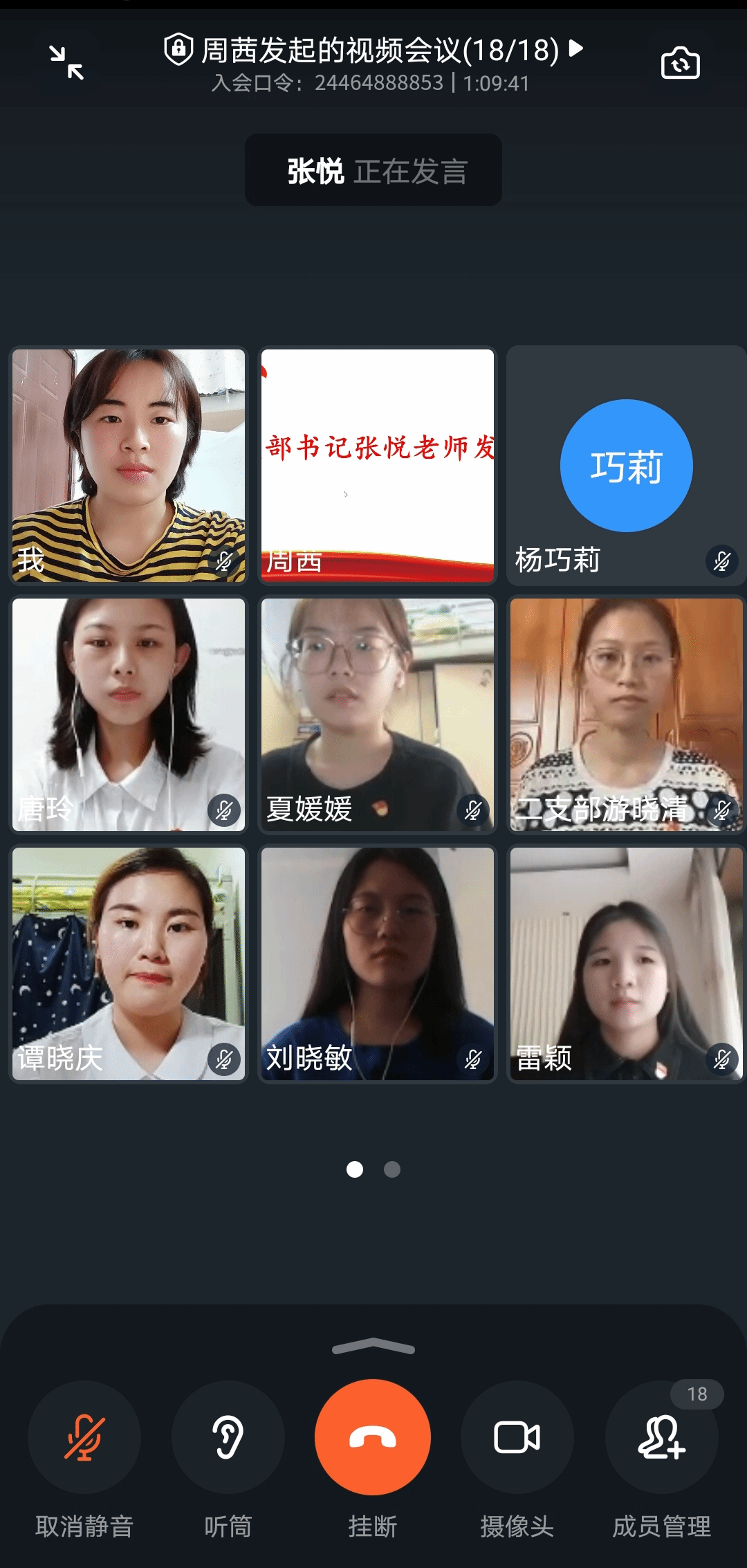Open 雷颖's video tile
The image size is (747, 1568).
coord(626,963)
